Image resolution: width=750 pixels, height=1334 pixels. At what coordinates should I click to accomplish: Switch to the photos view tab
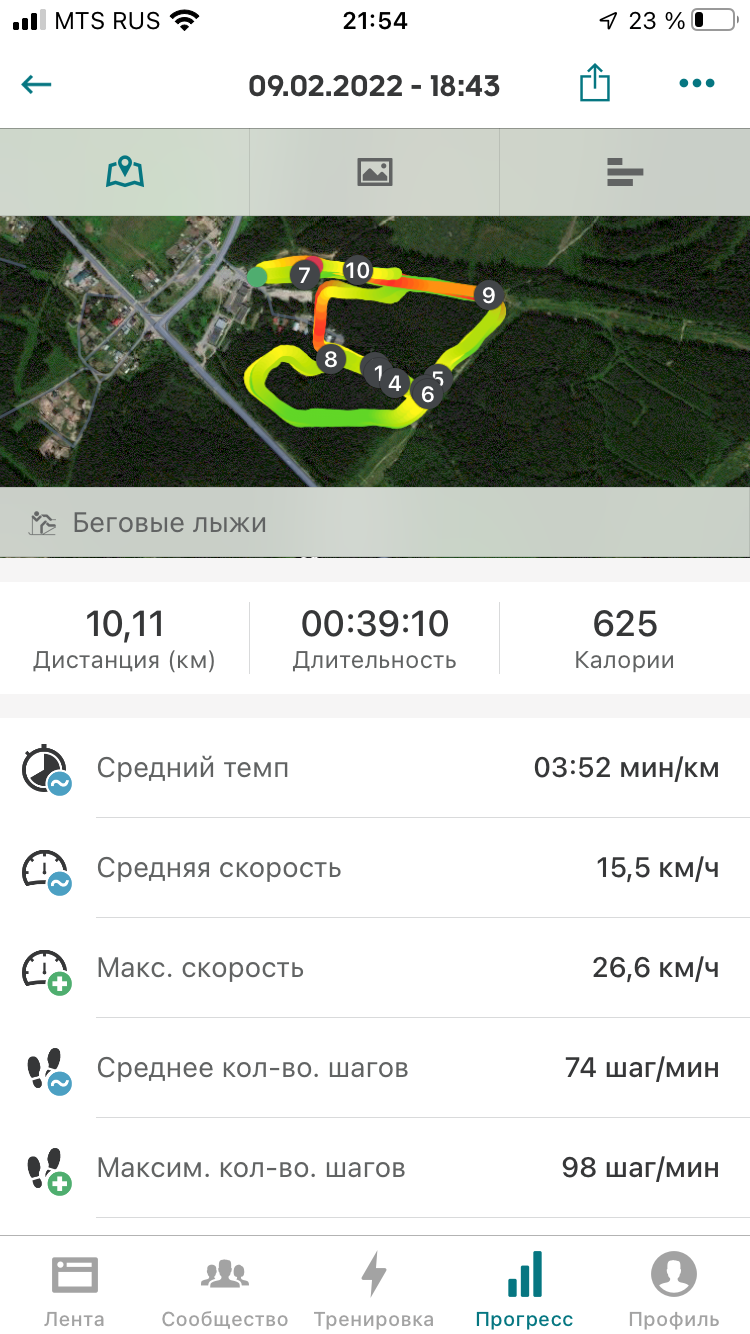pyautogui.click(x=374, y=172)
